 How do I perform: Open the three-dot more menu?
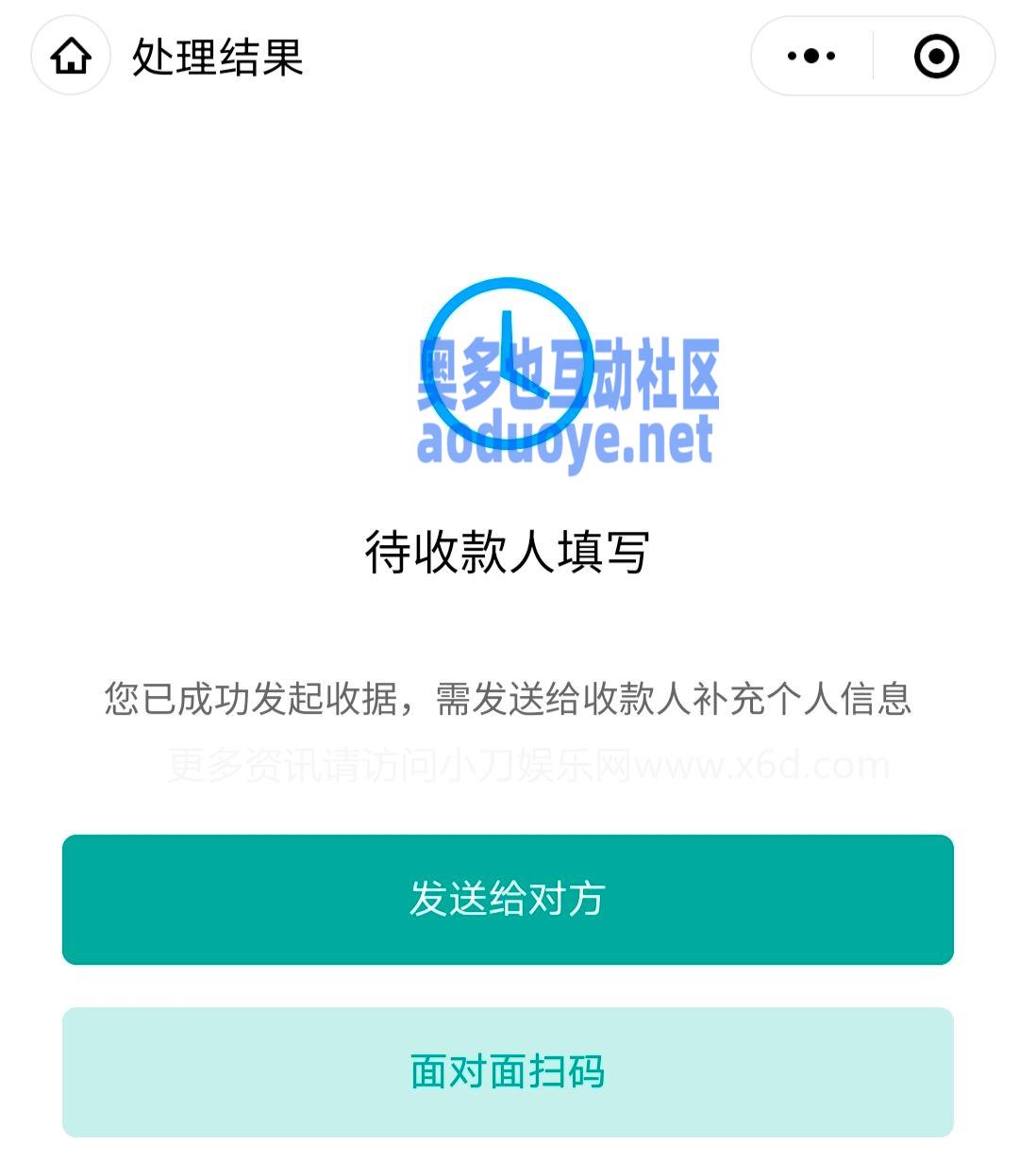pos(811,57)
